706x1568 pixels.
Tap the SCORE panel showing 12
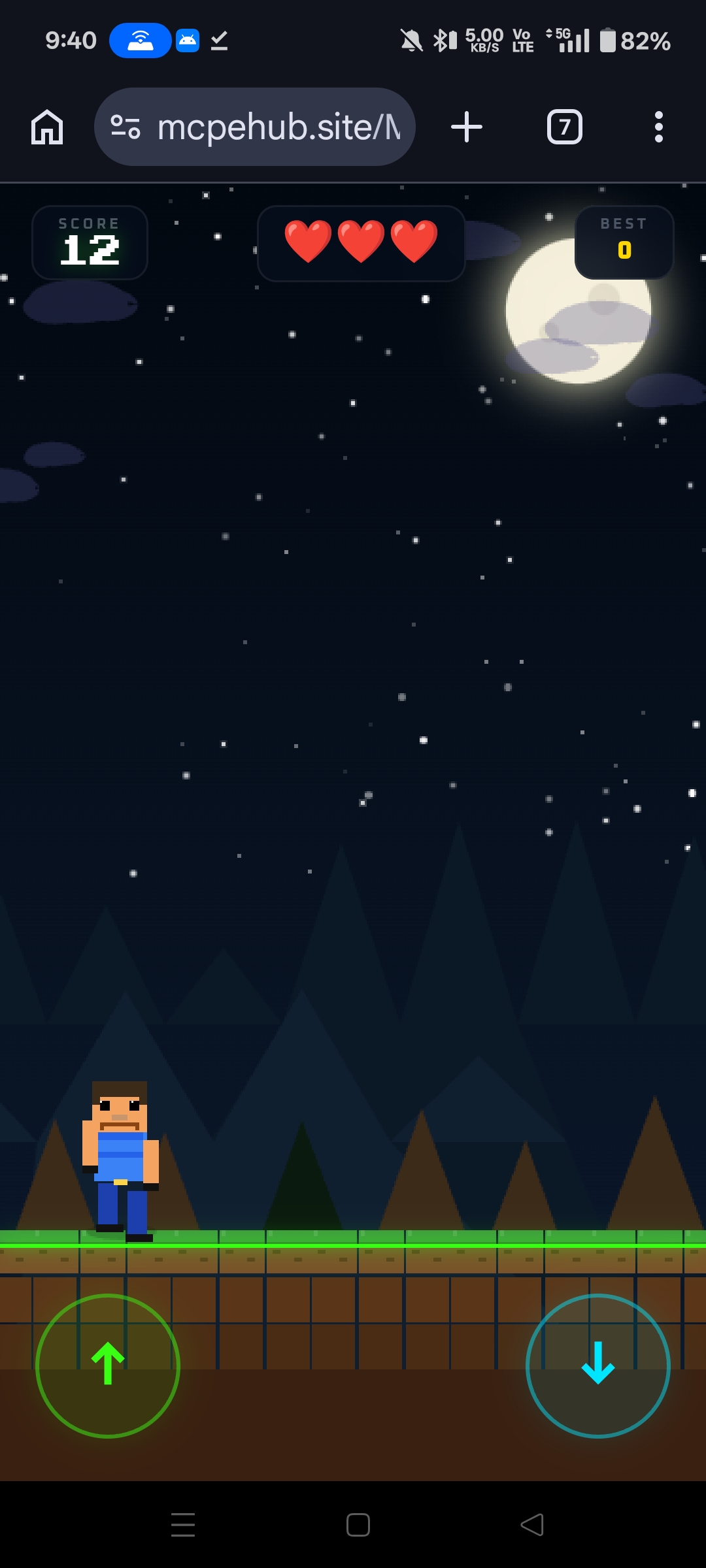click(x=90, y=242)
